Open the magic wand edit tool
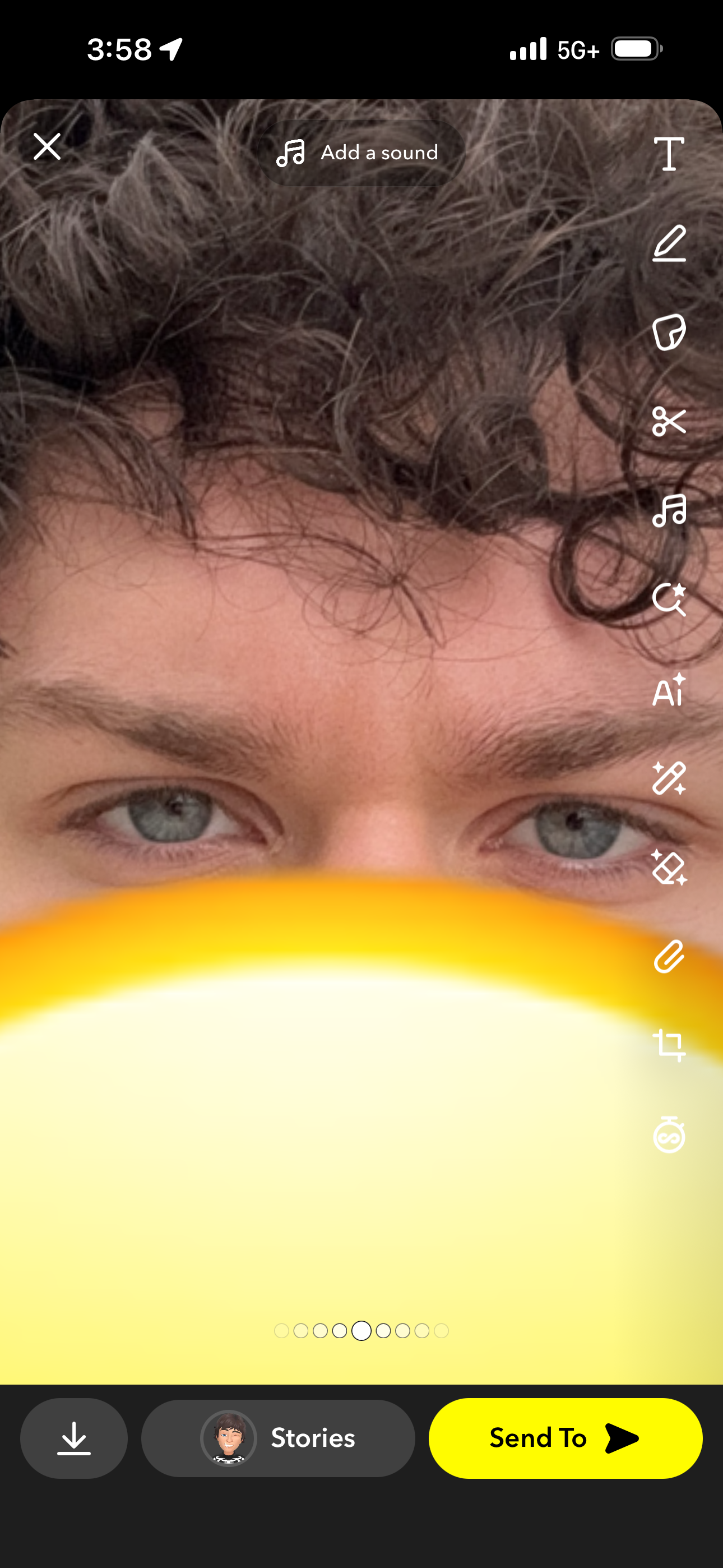Screen dimensions: 723x1568 pos(668,778)
